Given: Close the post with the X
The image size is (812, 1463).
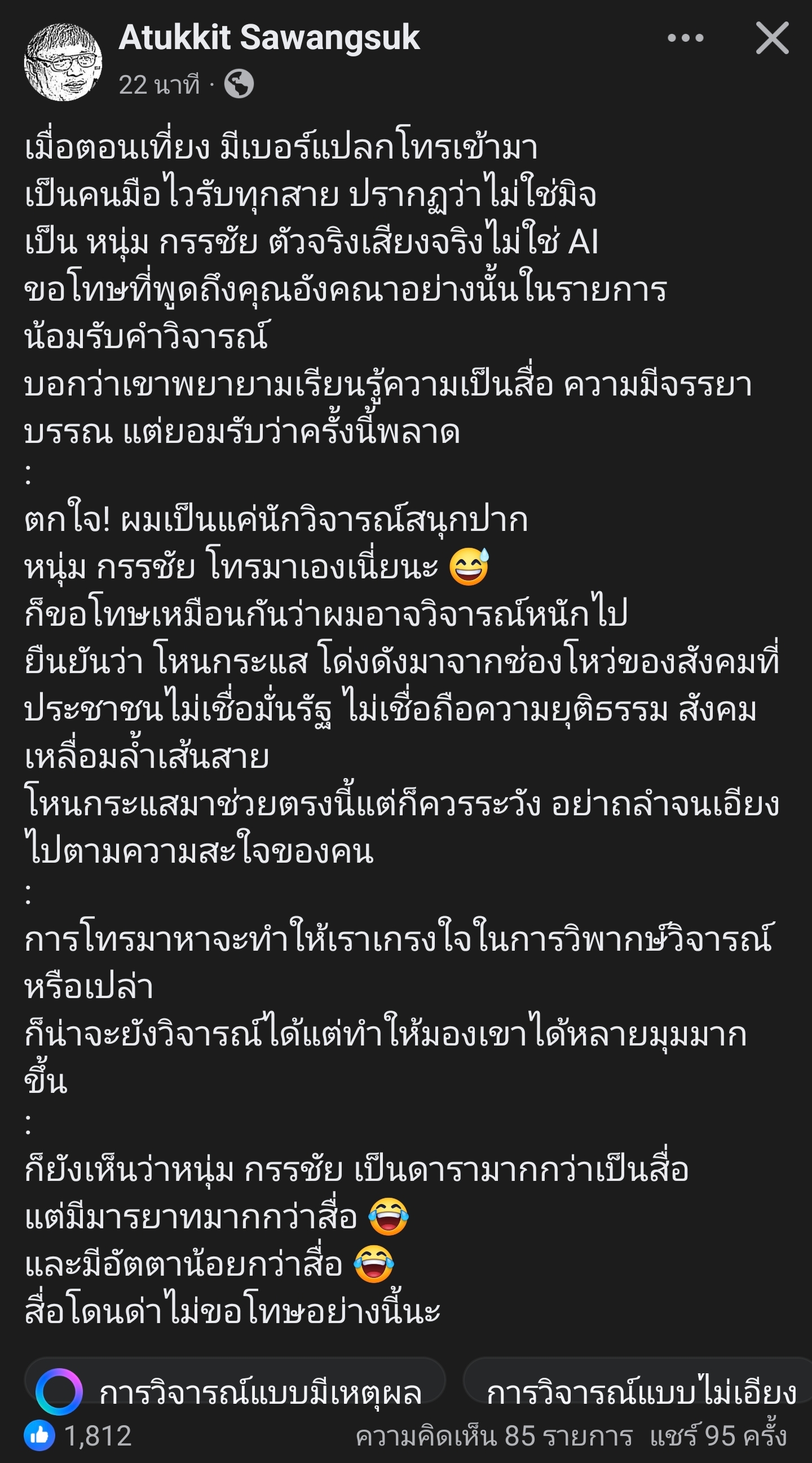Looking at the screenshot, I should click(773, 38).
